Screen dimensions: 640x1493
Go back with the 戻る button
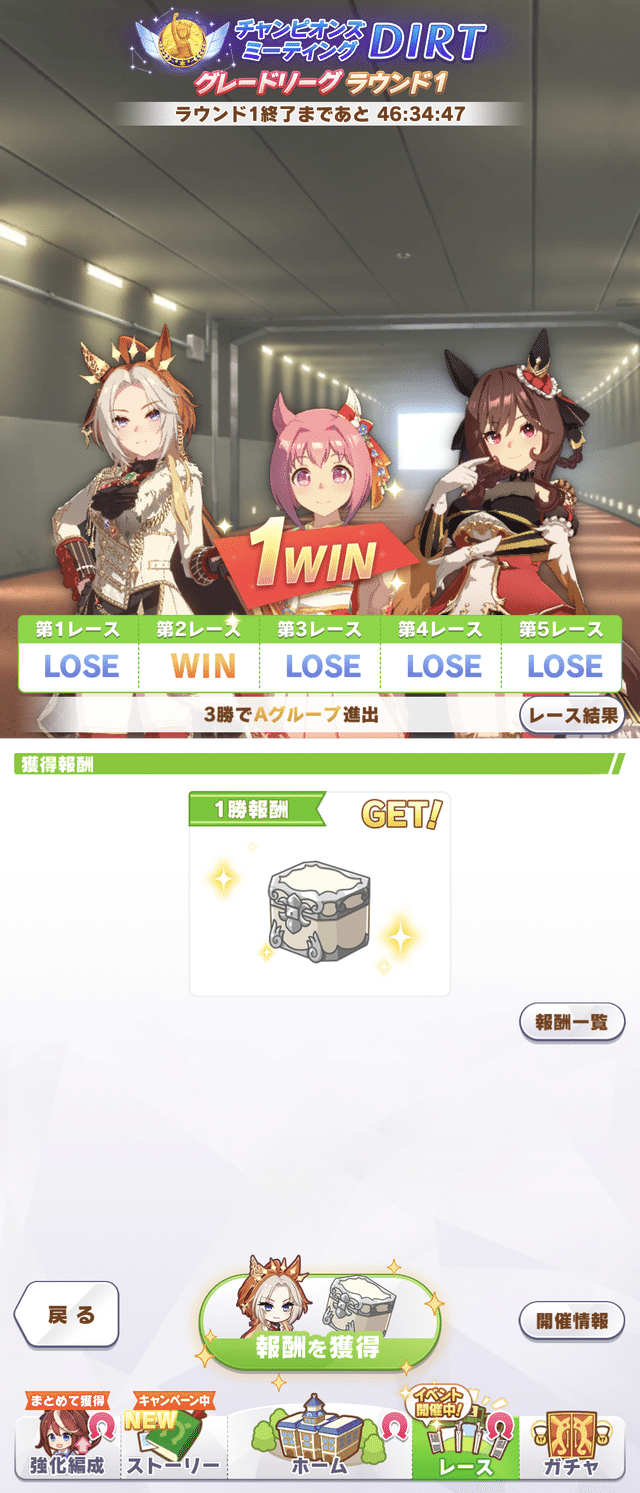[68, 1315]
